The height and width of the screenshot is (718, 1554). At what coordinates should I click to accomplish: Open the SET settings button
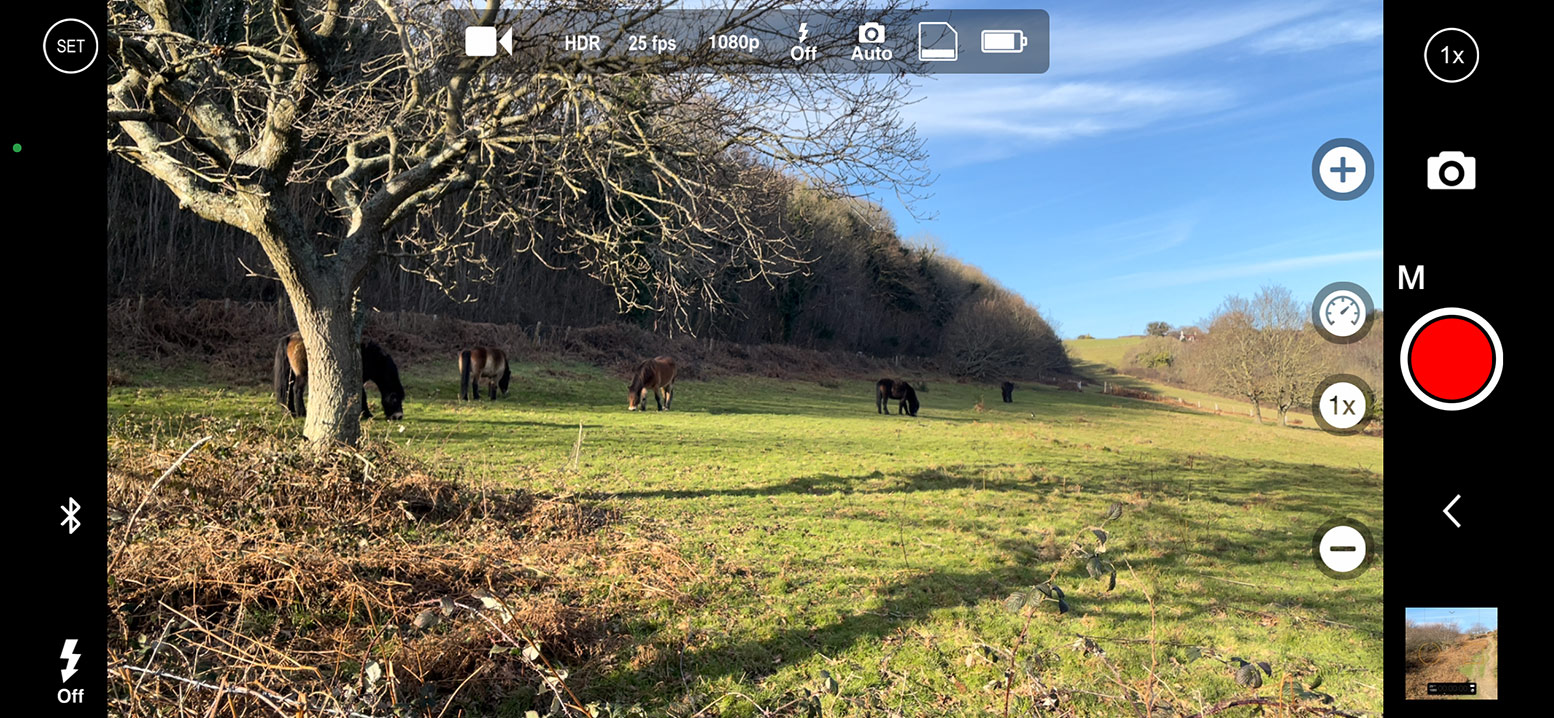70,47
